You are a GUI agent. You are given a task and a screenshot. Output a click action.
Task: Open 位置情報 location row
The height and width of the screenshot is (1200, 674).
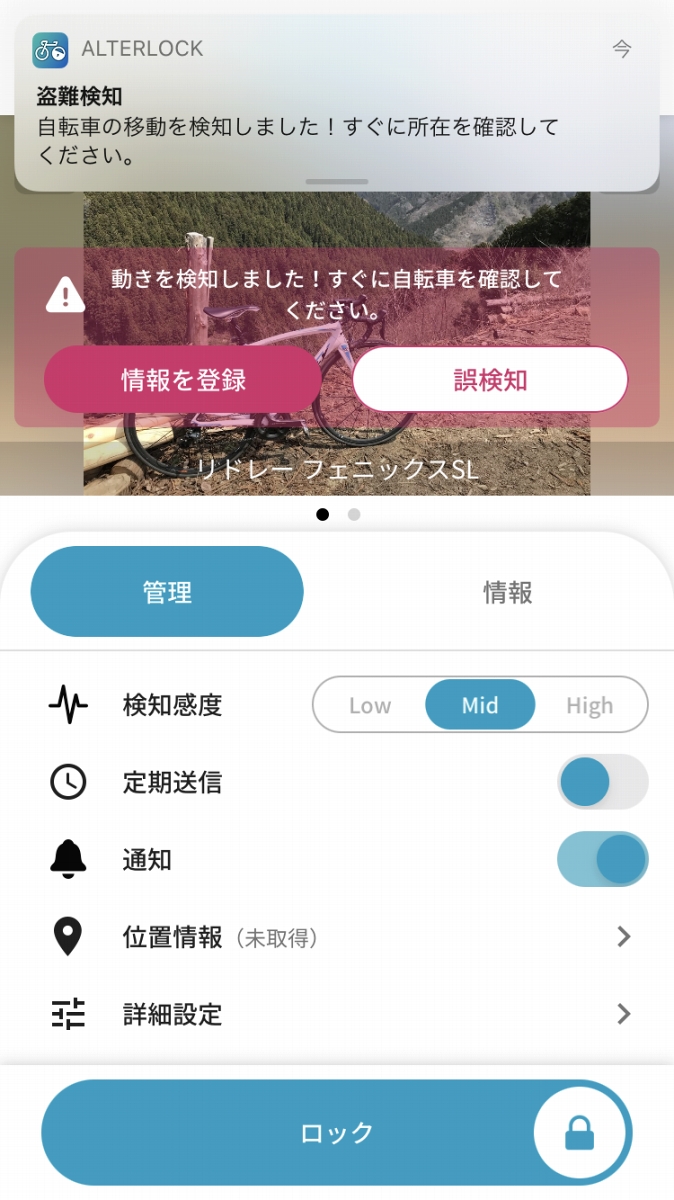[336, 937]
